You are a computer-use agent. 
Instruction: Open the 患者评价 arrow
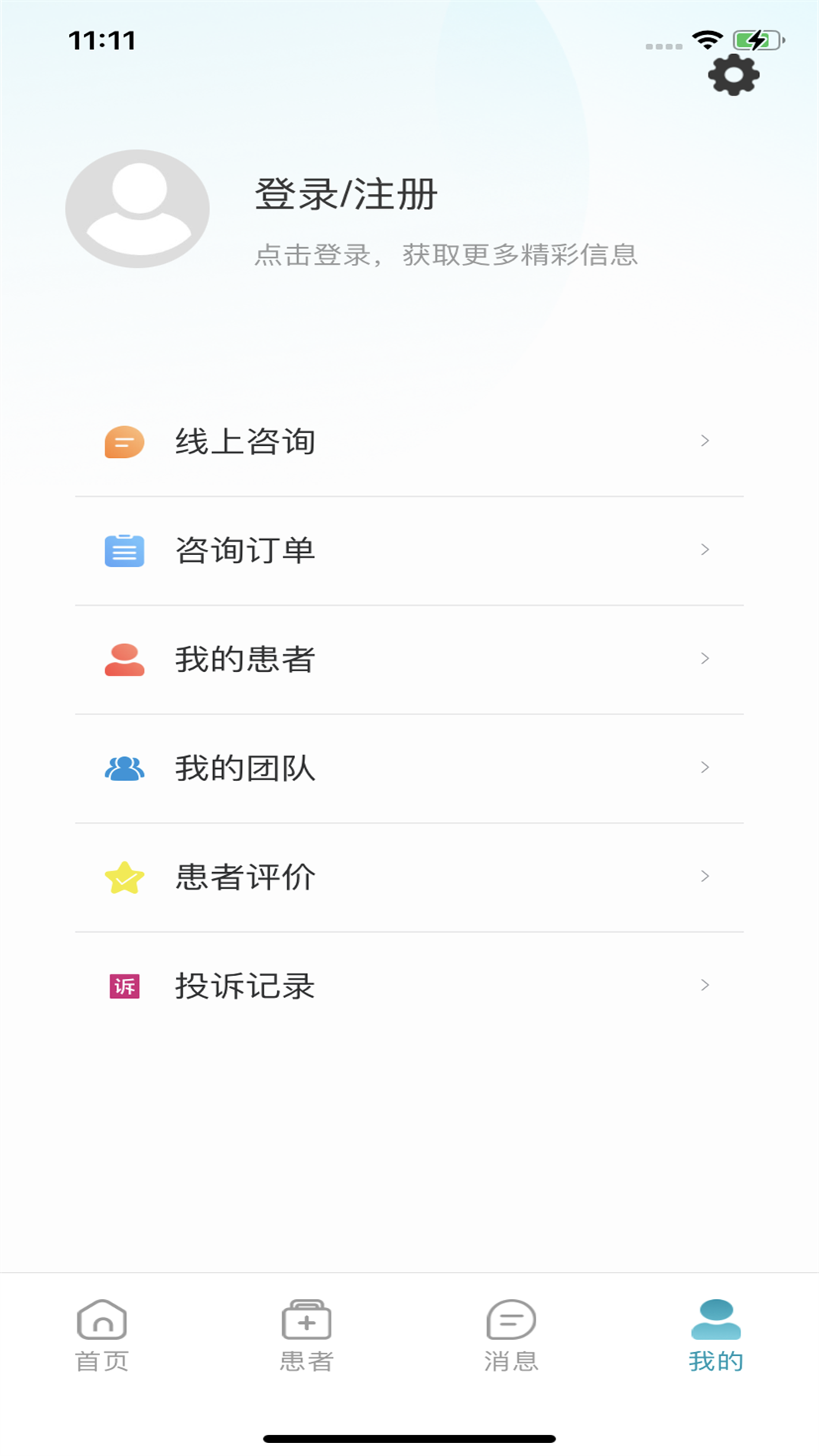(704, 877)
